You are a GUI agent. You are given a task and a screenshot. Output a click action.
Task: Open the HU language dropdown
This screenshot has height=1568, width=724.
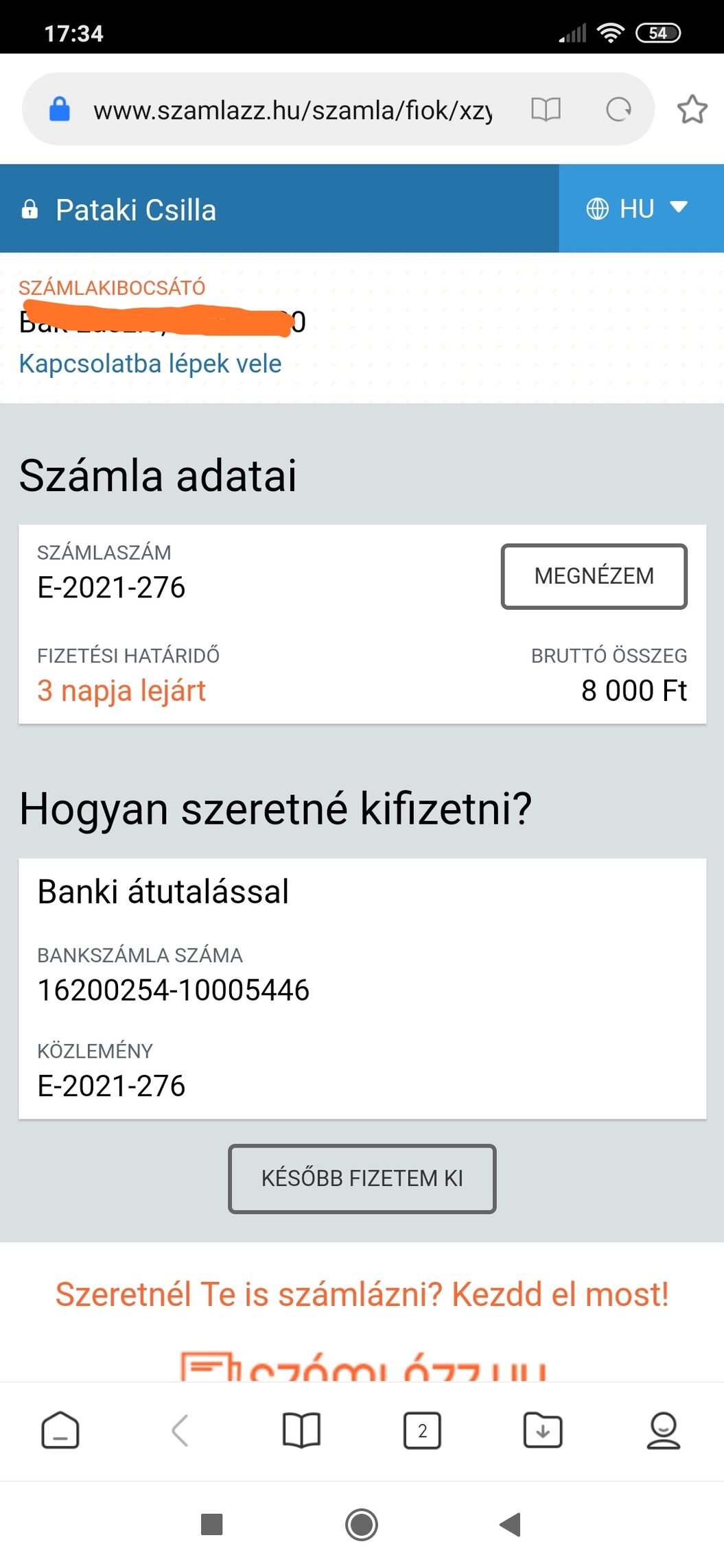638,209
